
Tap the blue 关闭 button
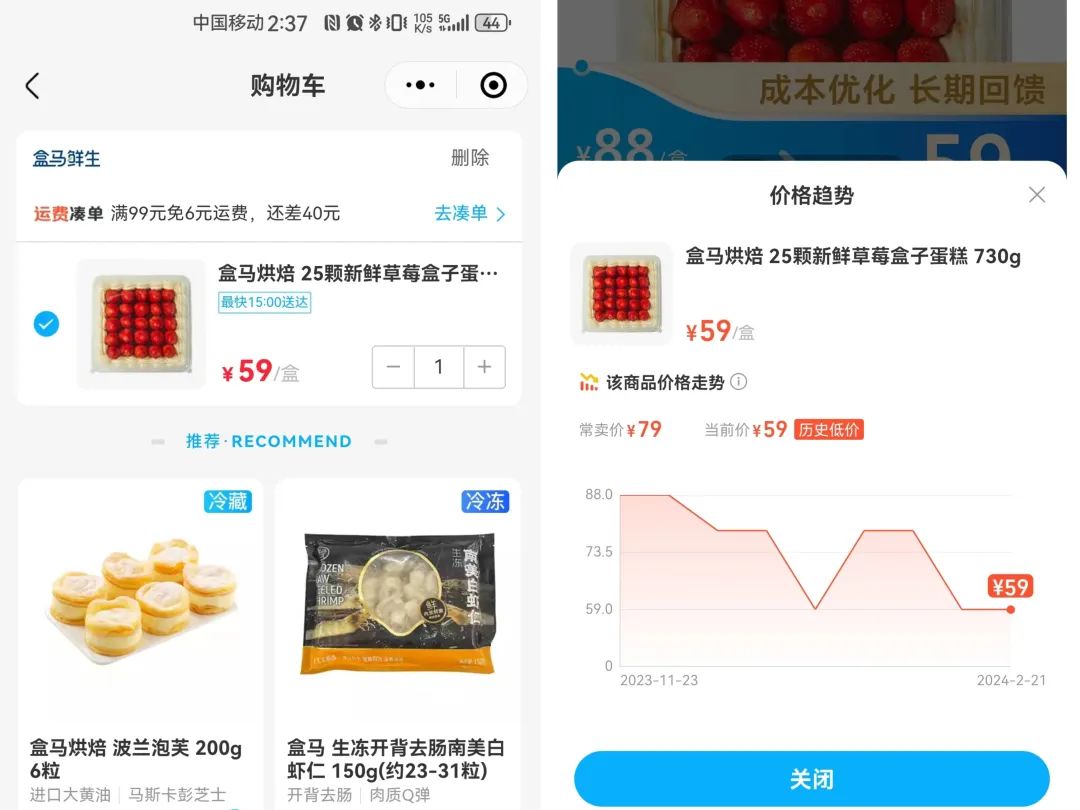[x=811, y=779]
